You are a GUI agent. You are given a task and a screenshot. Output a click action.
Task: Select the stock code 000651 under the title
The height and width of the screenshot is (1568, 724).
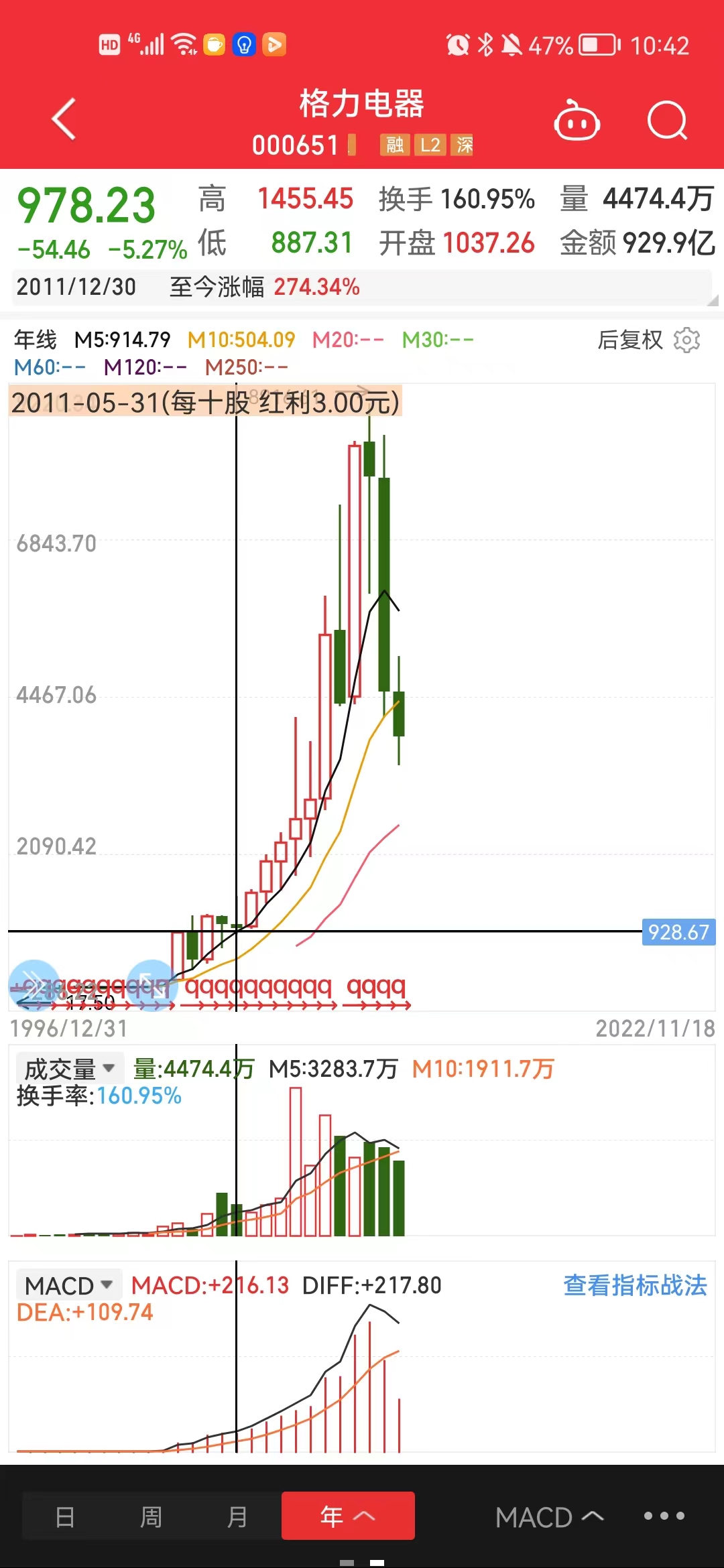295,145
